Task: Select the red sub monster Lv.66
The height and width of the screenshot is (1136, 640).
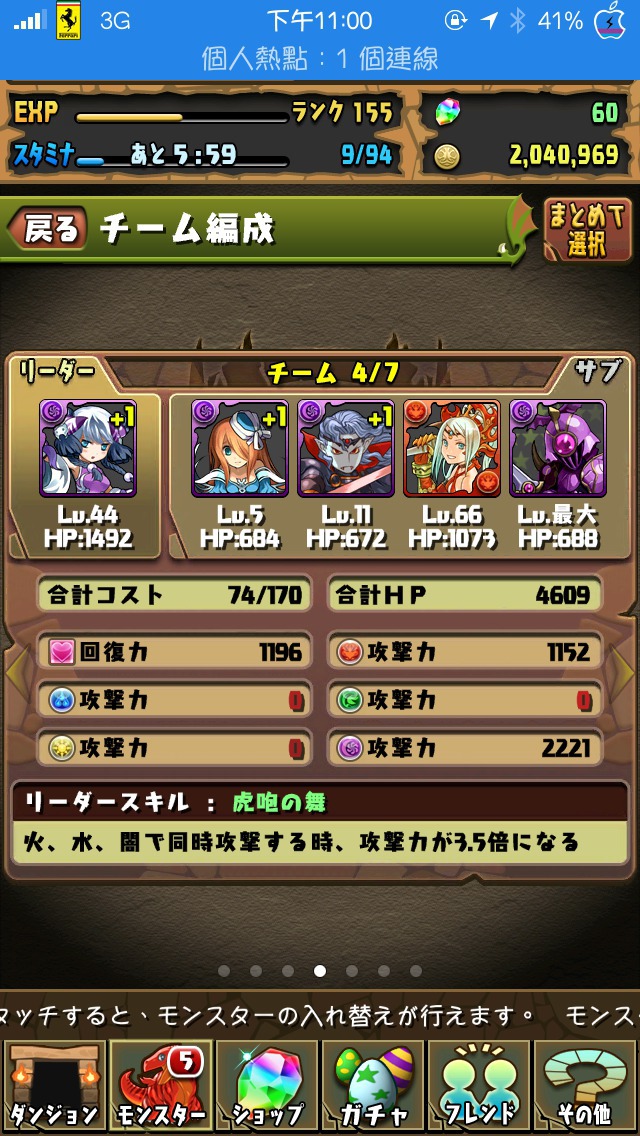Action: pos(452,448)
